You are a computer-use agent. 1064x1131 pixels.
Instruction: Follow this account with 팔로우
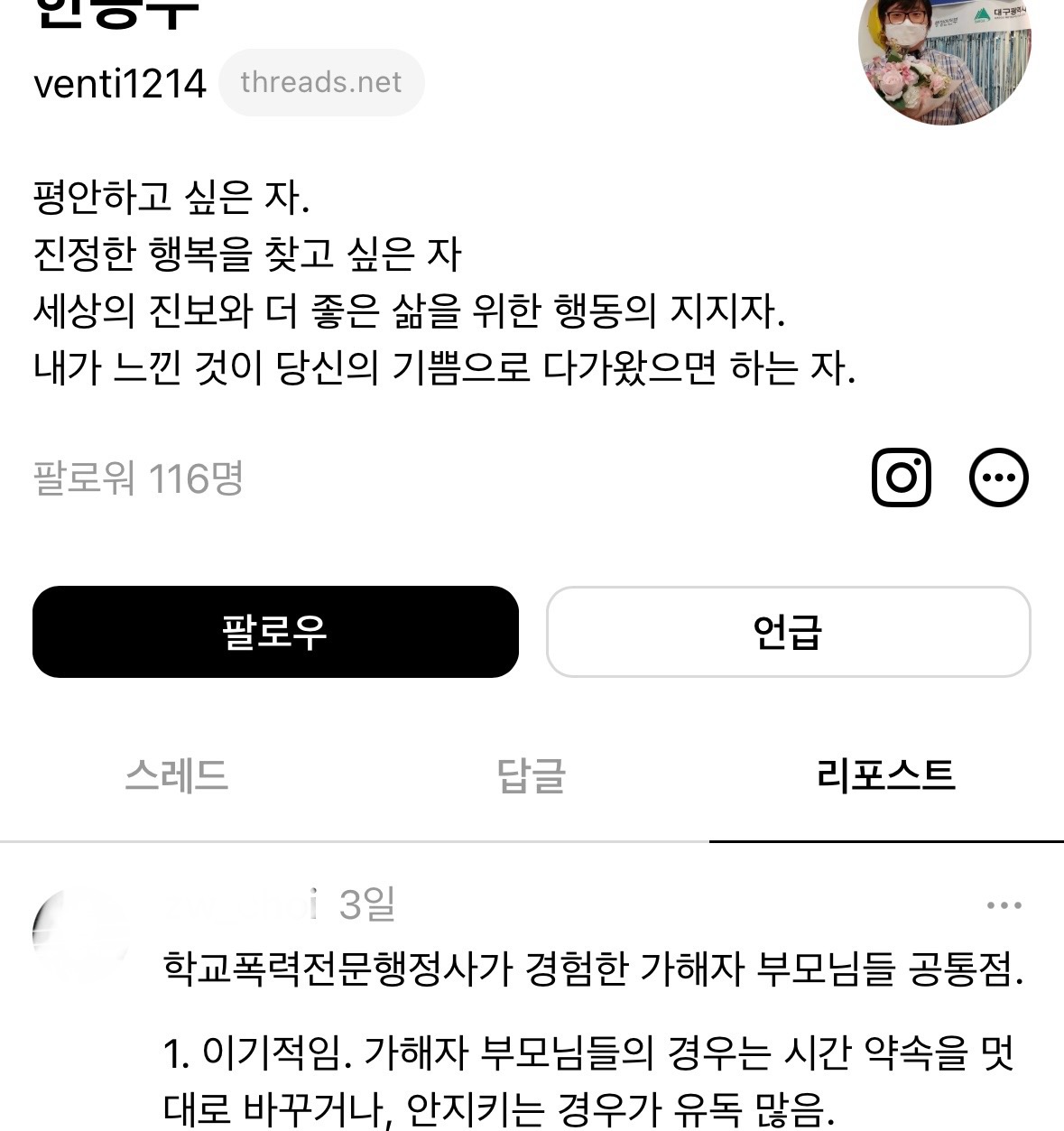(275, 632)
